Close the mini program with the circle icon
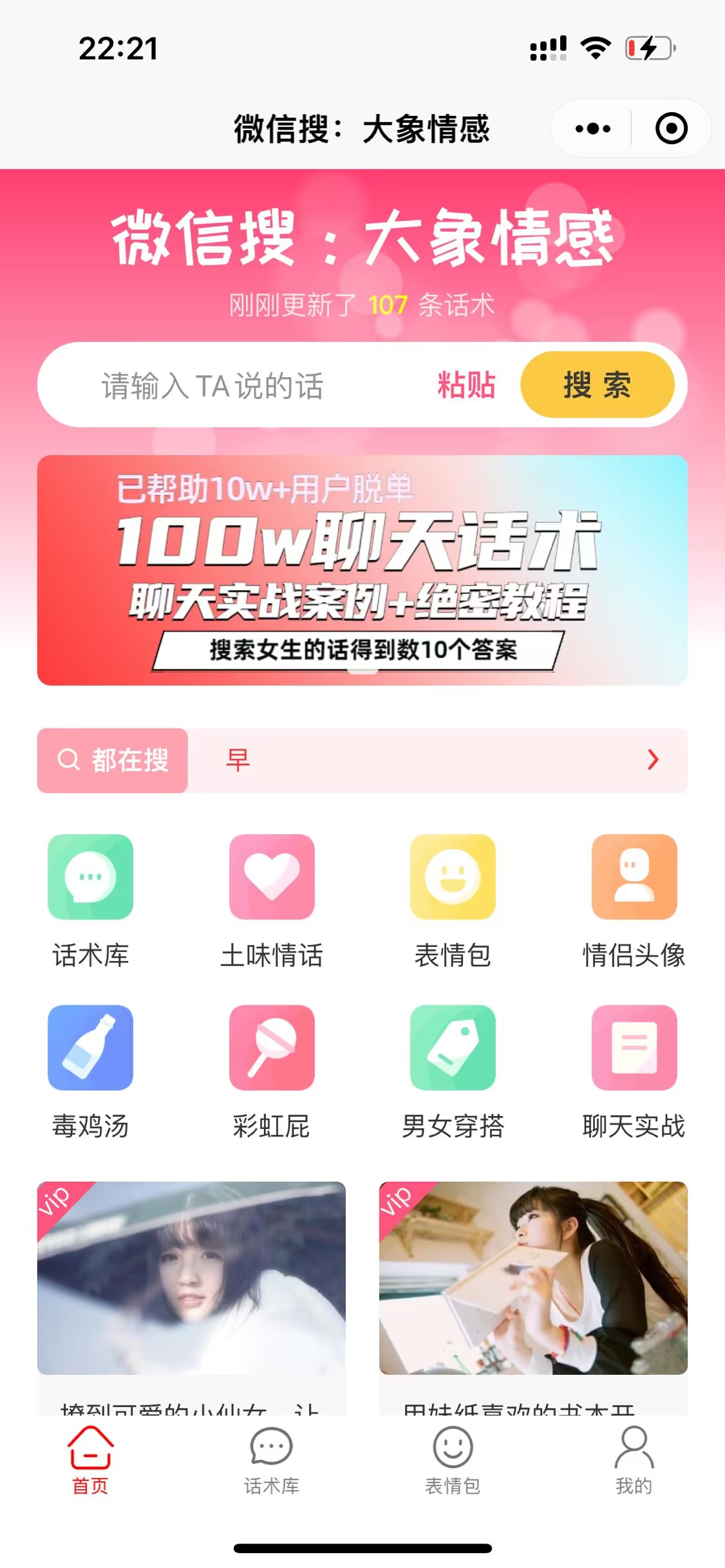 [671, 129]
